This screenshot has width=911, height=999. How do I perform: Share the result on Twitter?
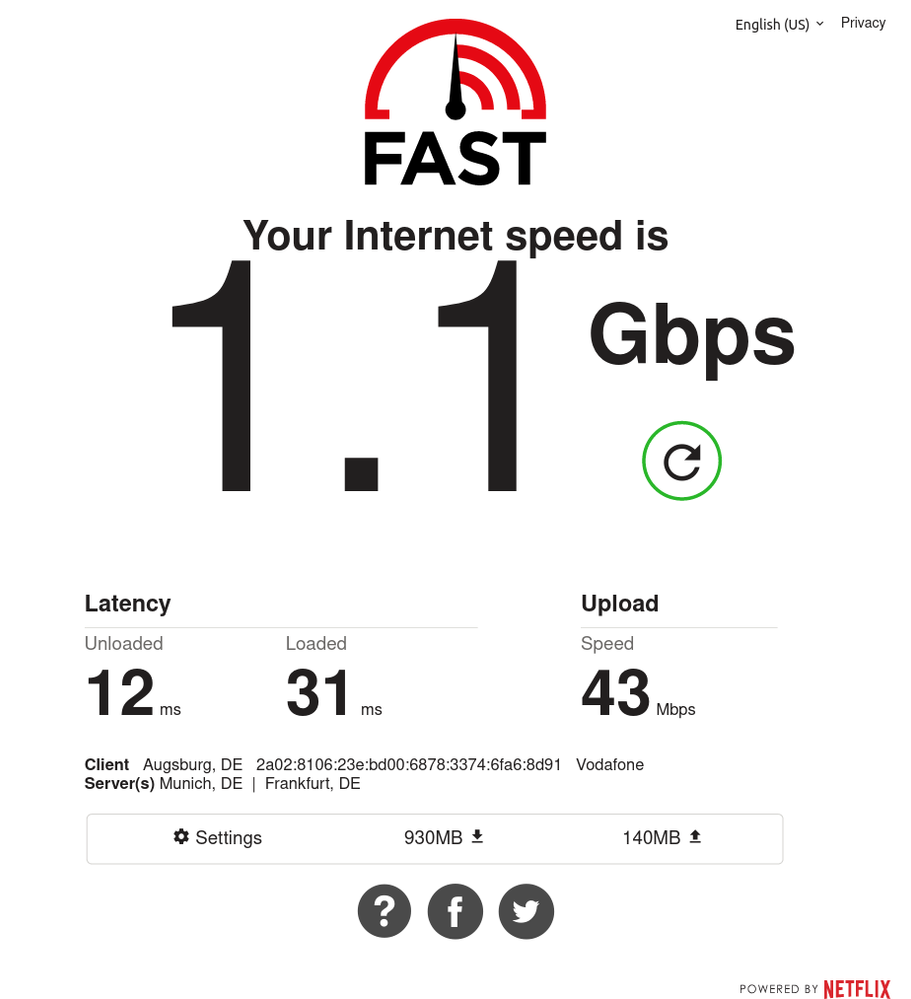tap(526, 911)
